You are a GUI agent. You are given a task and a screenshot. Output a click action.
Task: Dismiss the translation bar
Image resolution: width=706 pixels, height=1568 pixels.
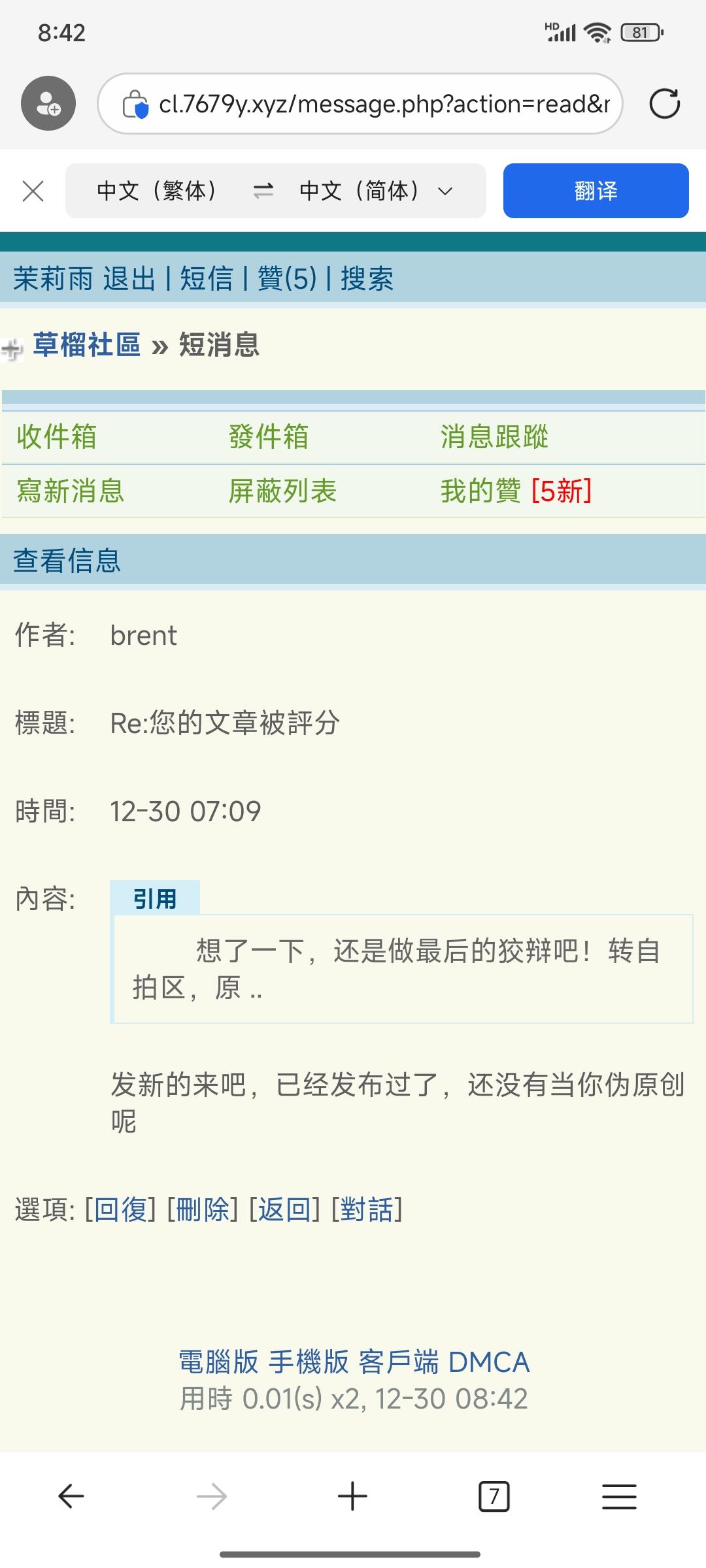(33, 191)
